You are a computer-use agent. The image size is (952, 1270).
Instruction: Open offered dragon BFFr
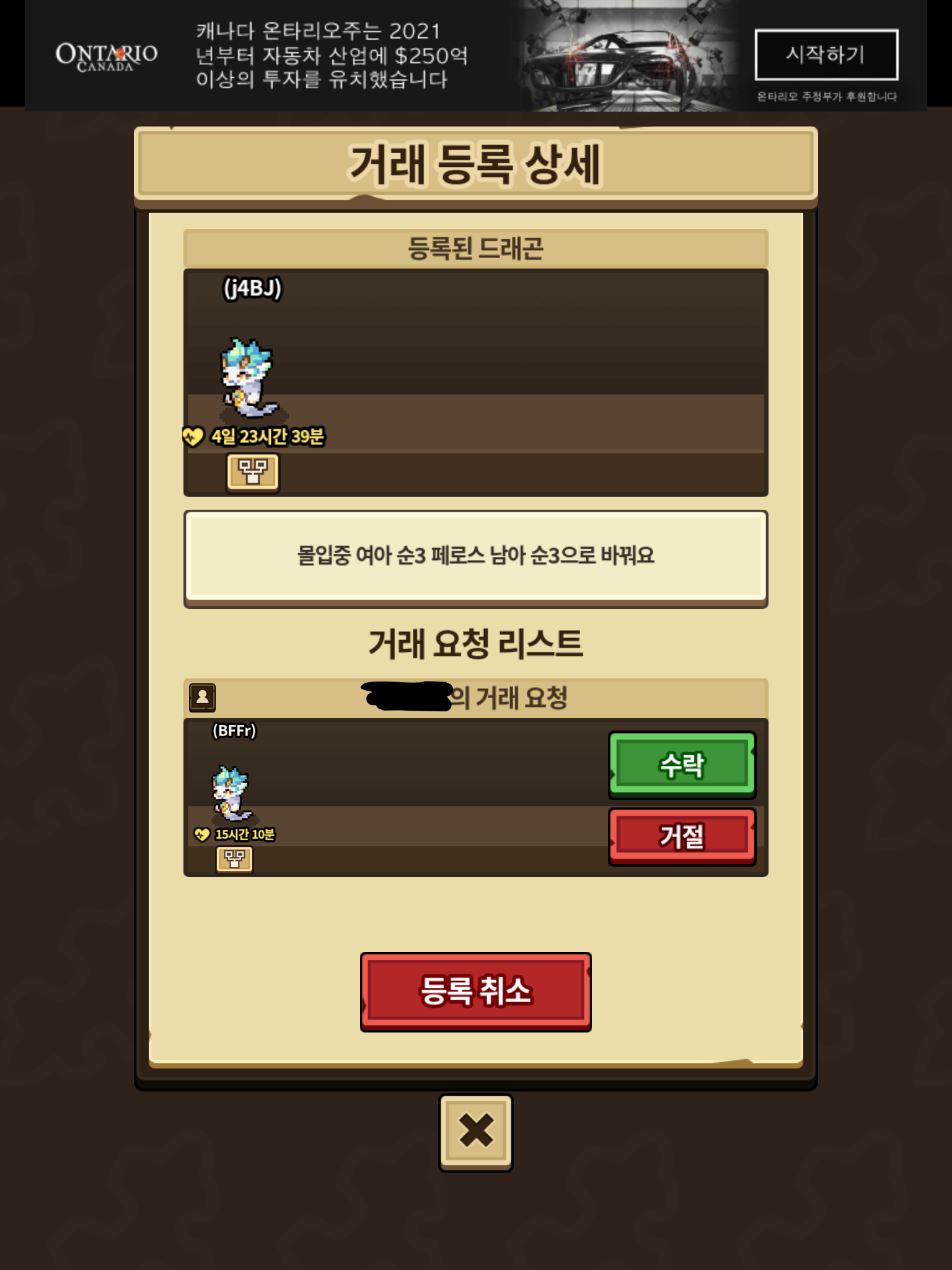pos(232,793)
